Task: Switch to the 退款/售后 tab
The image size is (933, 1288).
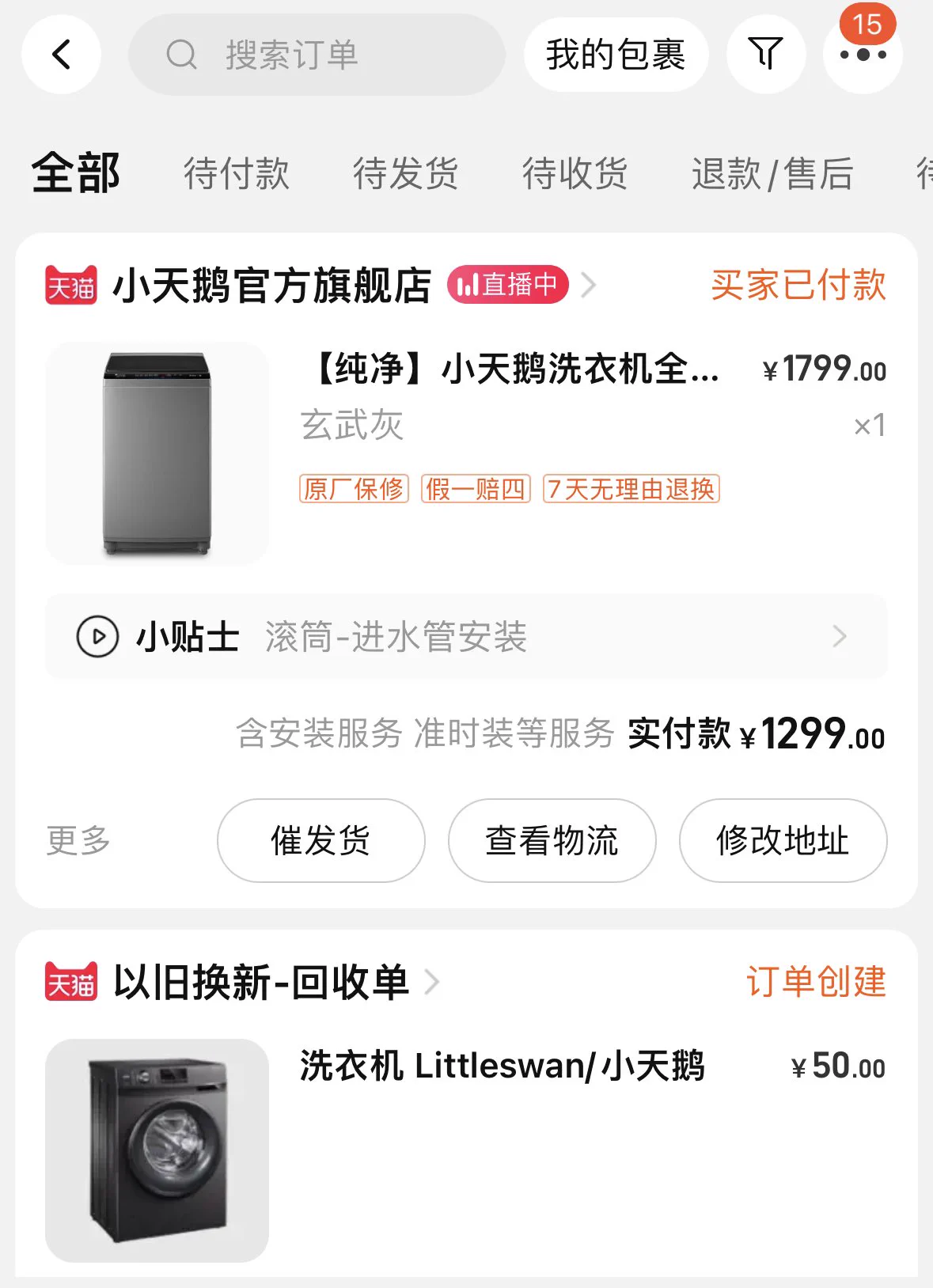Action: (x=772, y=173)
